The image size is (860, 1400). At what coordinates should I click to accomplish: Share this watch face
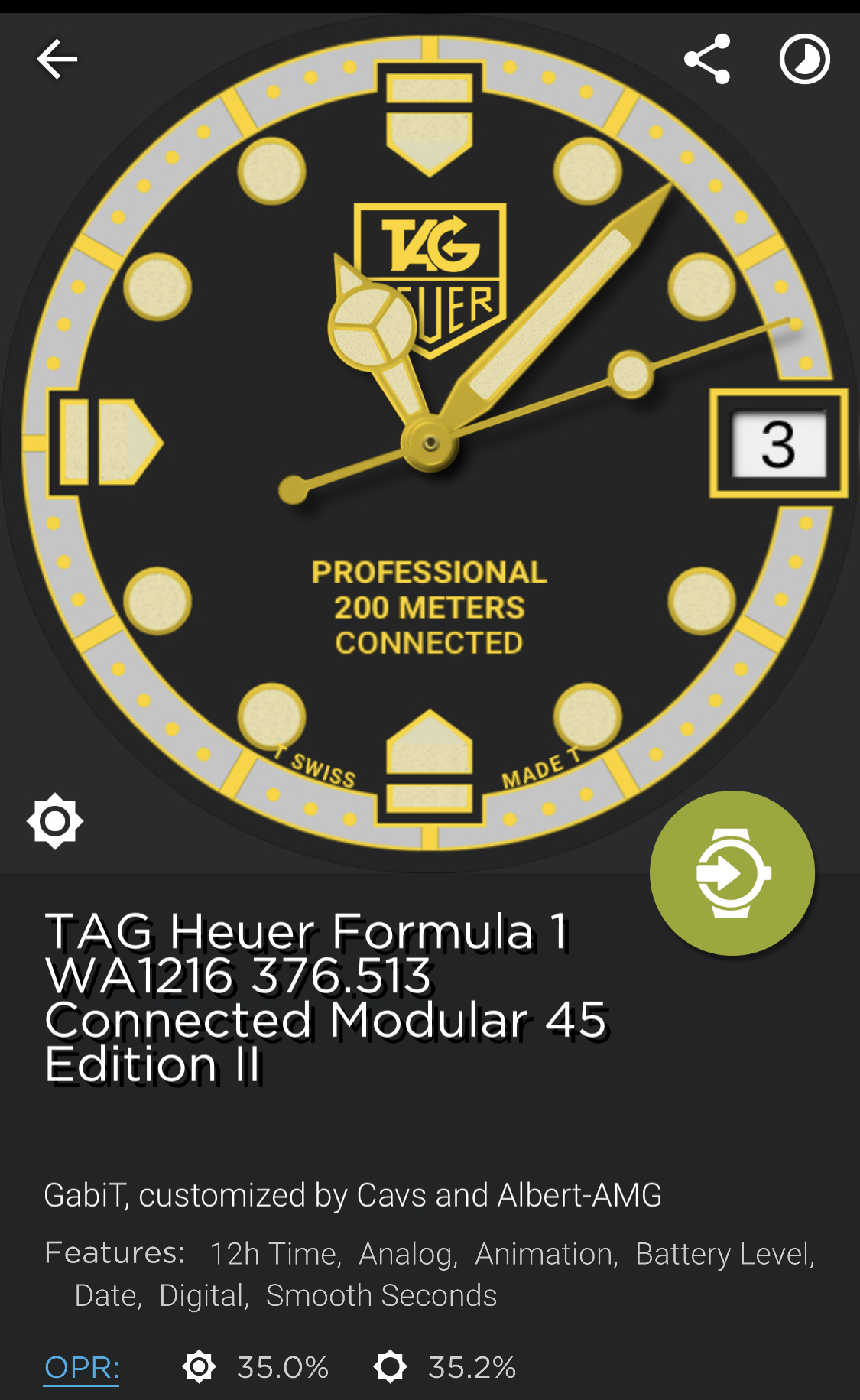[707, 59]
